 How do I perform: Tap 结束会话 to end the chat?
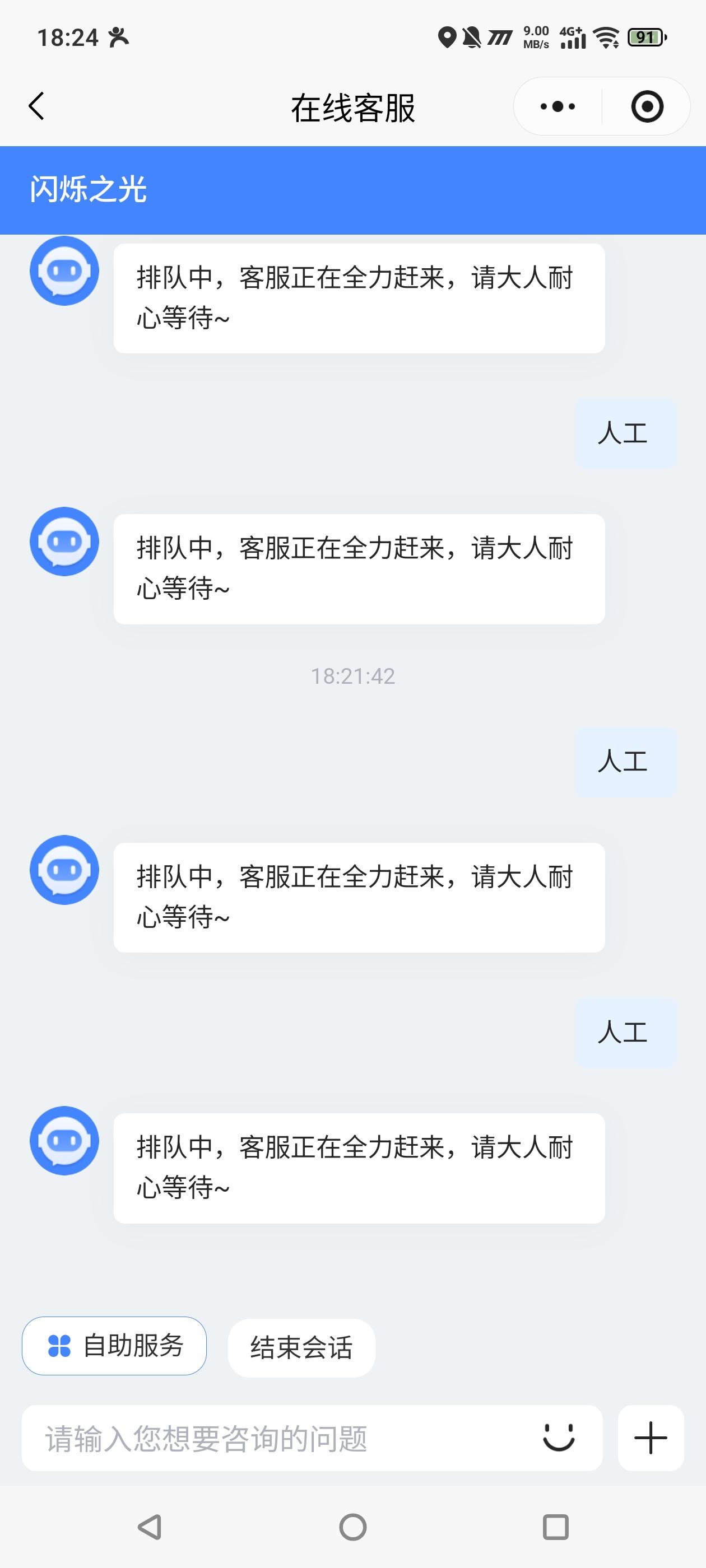[x=301, y=1347]
